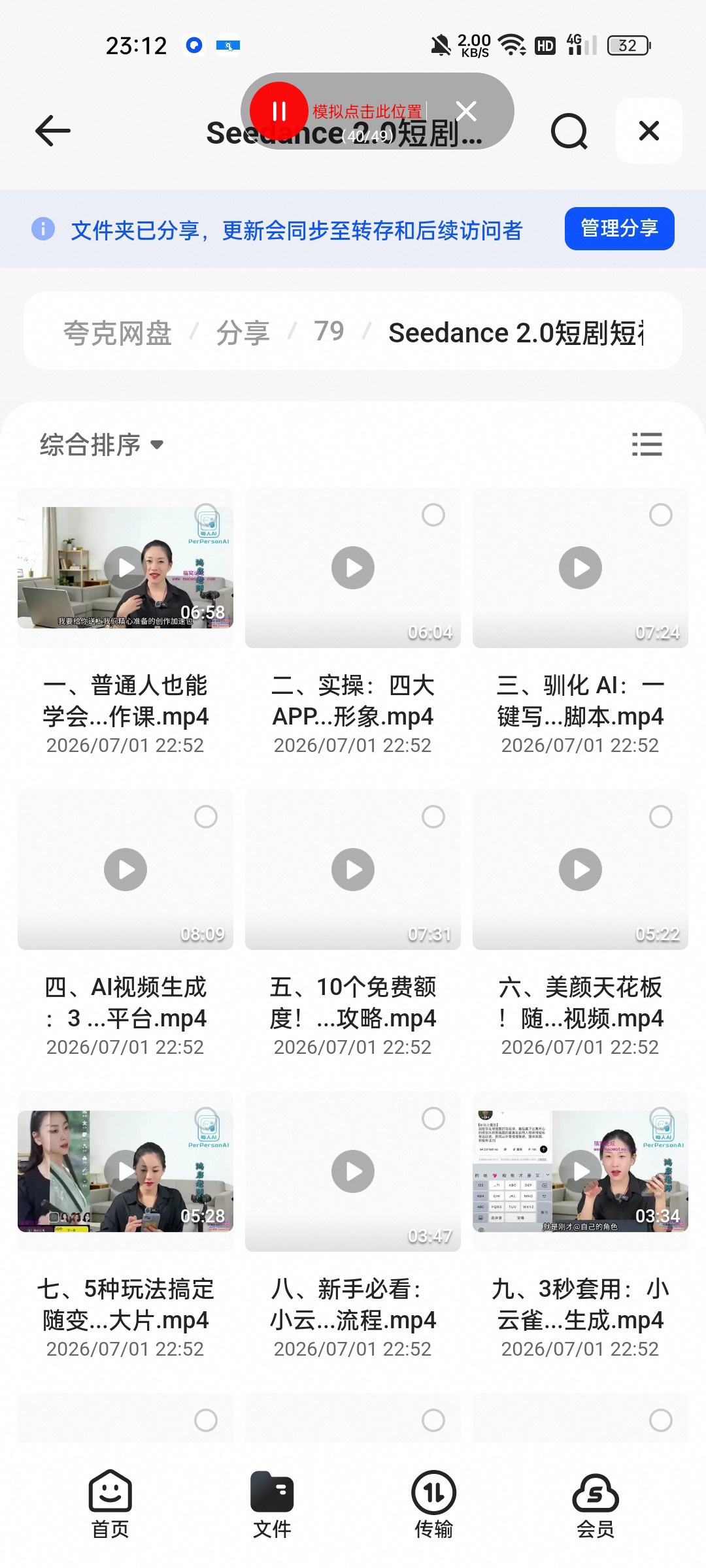Screen dimensions: 706x1568
Task: Tap 管理分享 button
Action: pos(619,229)
